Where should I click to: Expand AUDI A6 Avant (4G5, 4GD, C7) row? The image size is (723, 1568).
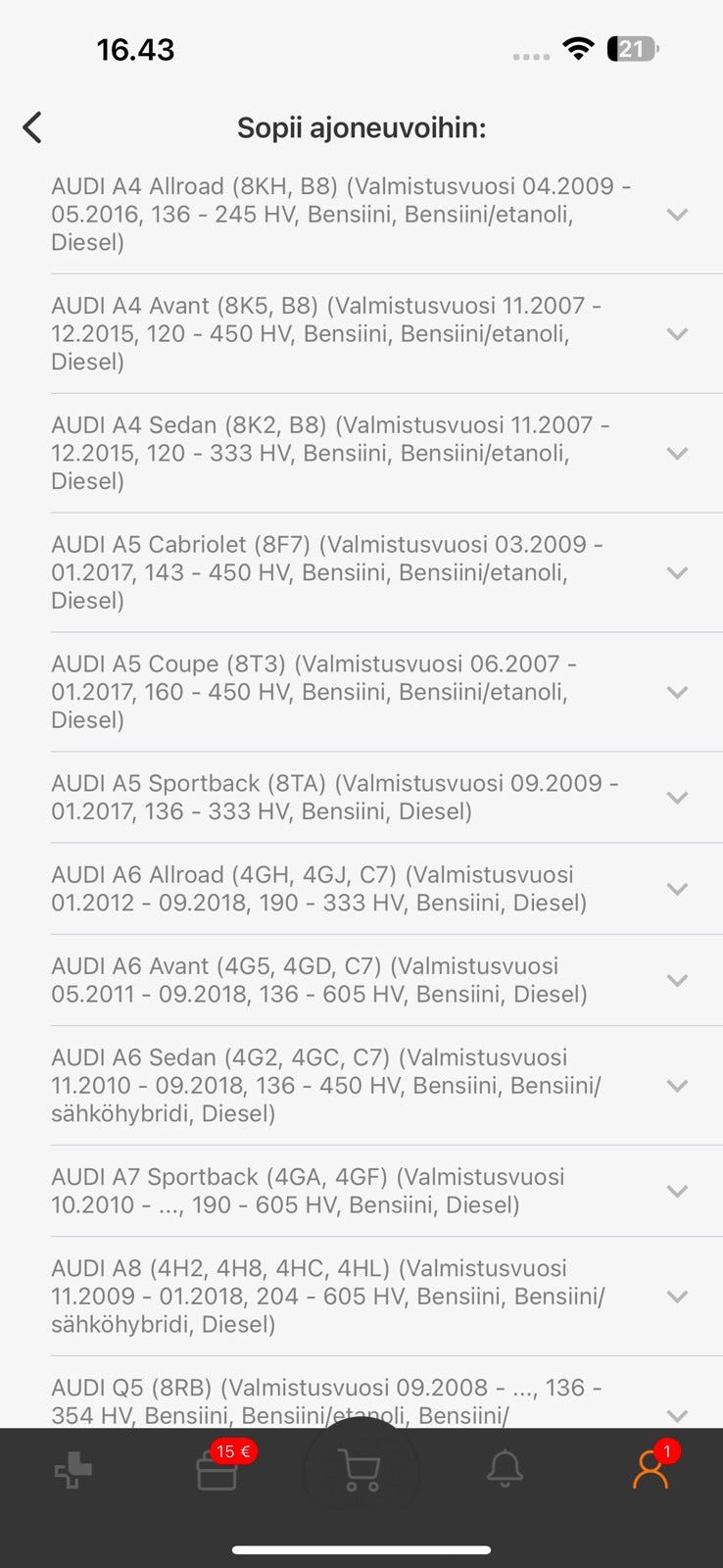pos(677,980)
